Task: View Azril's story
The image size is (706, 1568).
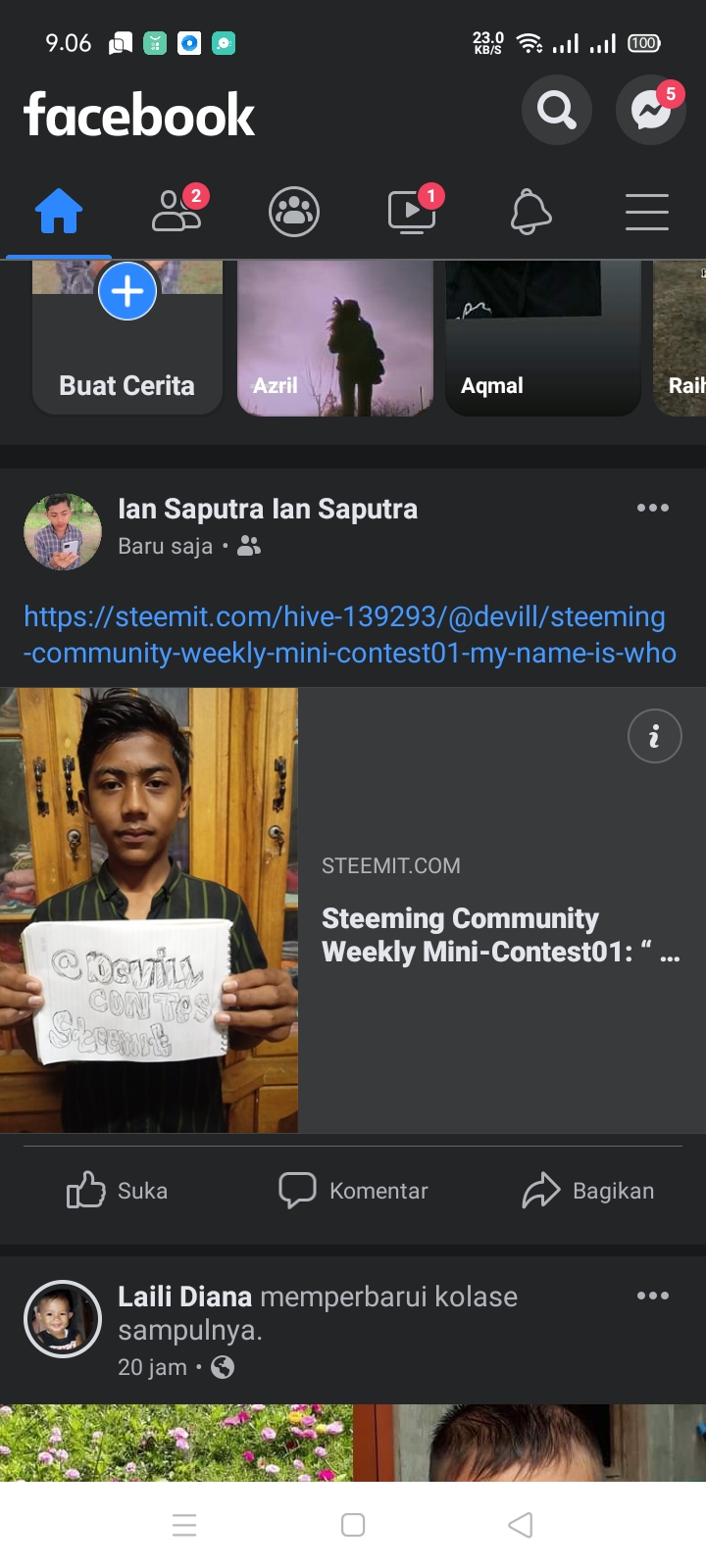Action: pyautogui.click(x=334, y=338)
